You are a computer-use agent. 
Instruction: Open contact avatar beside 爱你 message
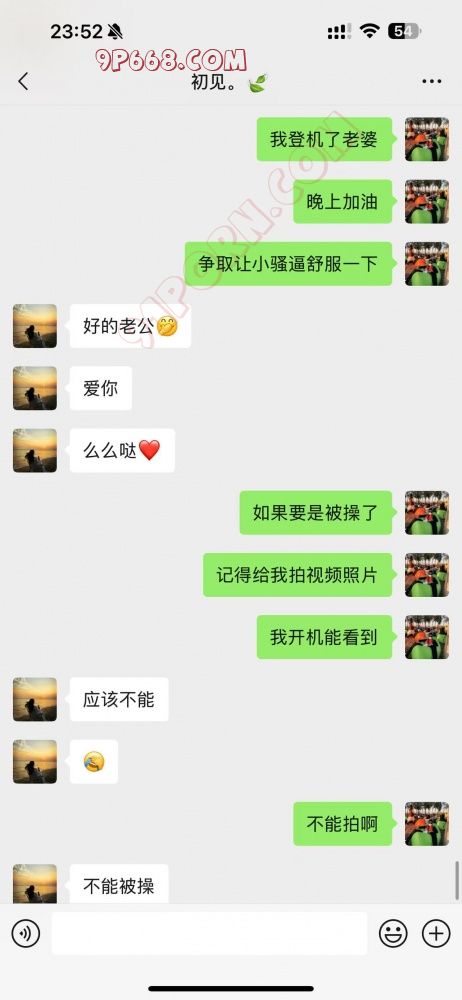[35, 388]
